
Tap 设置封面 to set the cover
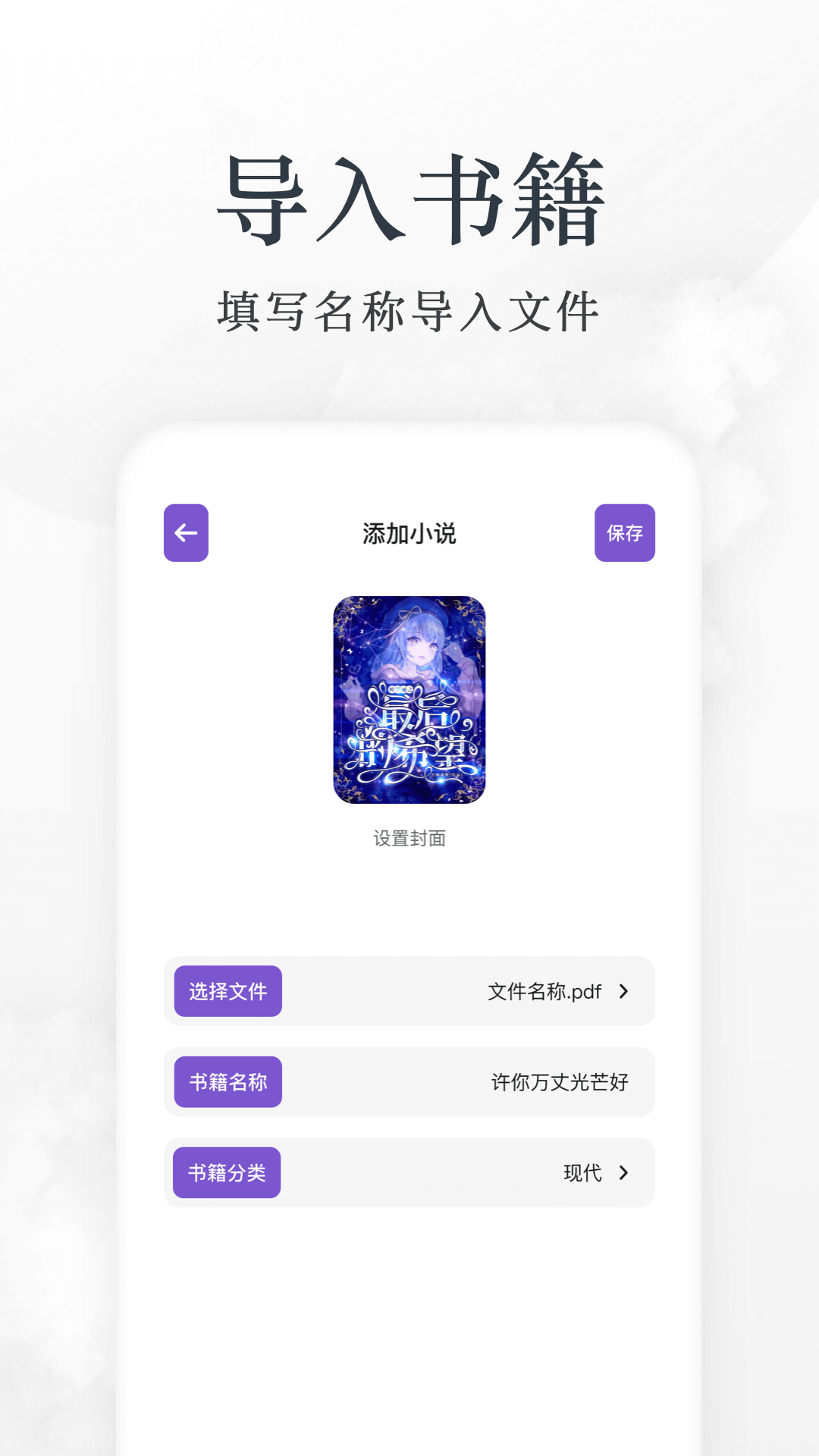(x=409, y=839)
